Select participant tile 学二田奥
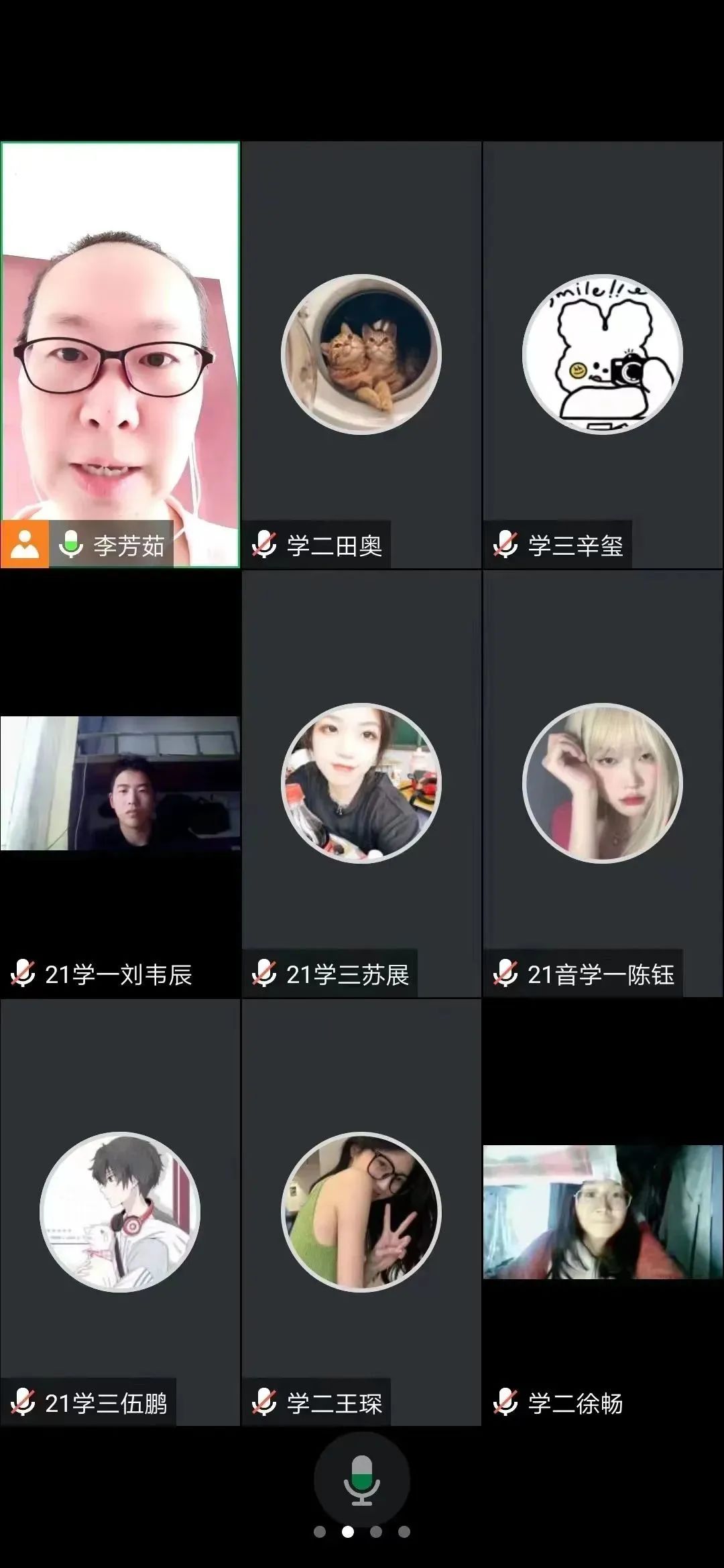 pos(361,354)
